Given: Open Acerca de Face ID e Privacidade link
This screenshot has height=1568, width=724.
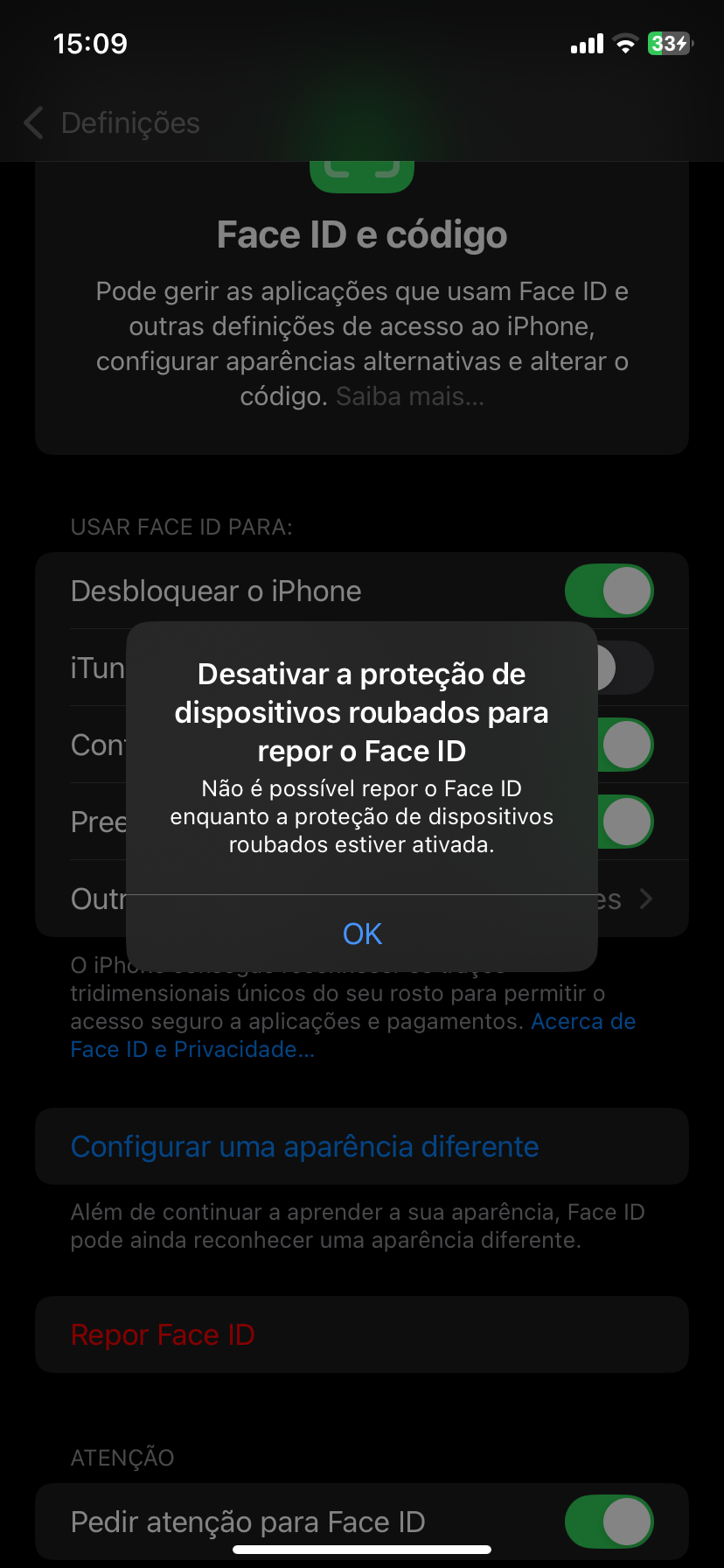Looking at the screenshot, I should coord(192,1049).
